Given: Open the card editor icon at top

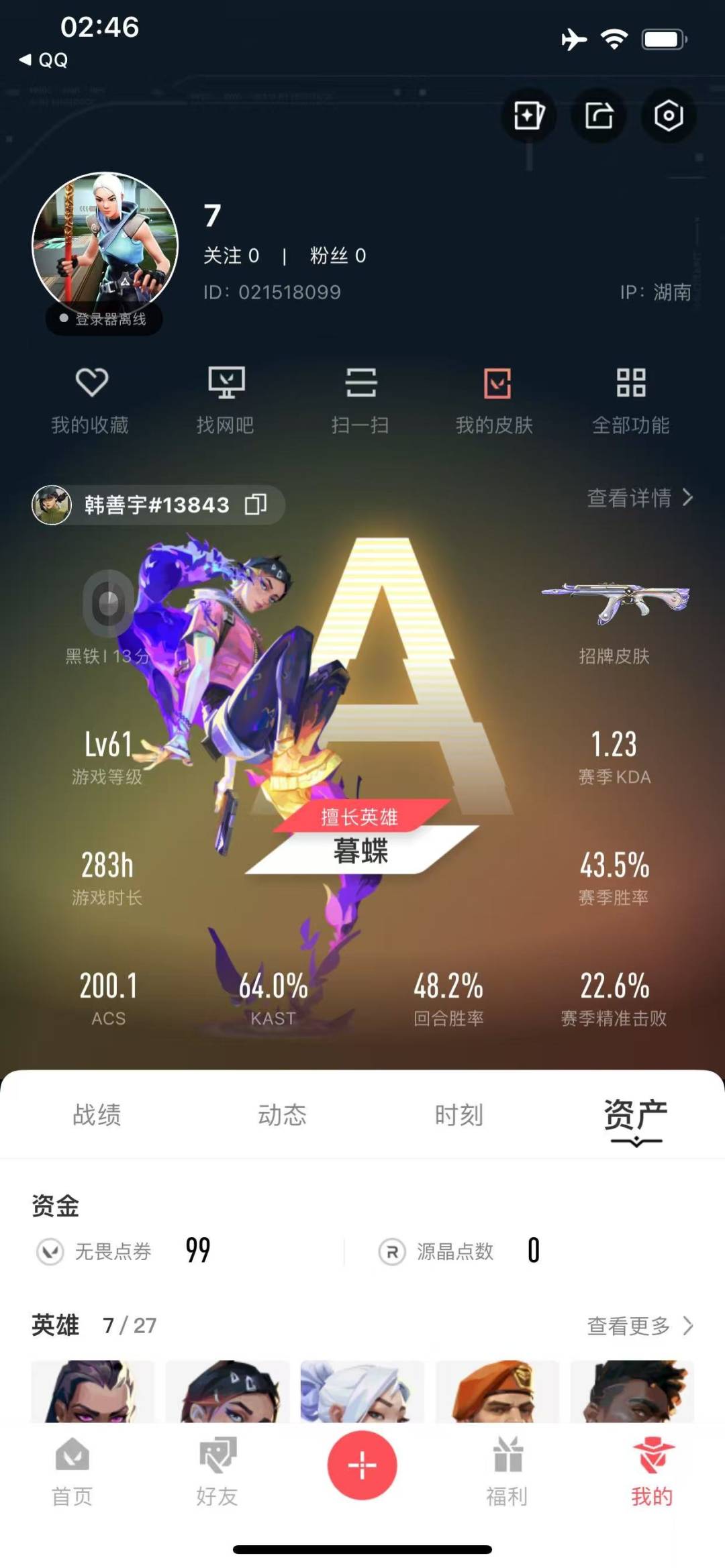Looking at the screenshot, I should pyautogui.click(x=528, y=115).
